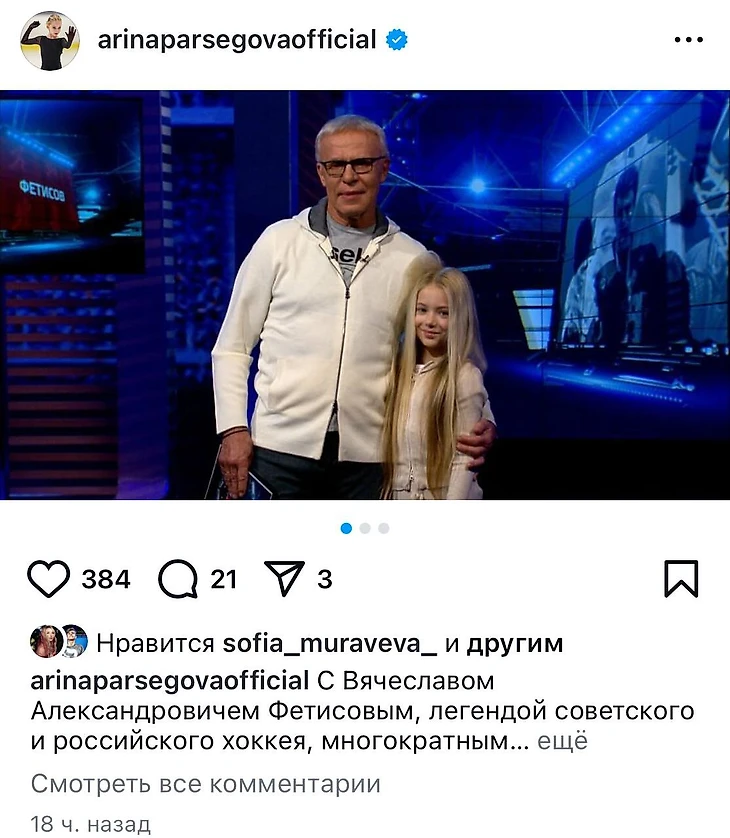This screenshot has width=730, height=838.
Task: Share the post with the paper plane icon
Action: click(x=283, y=579)
